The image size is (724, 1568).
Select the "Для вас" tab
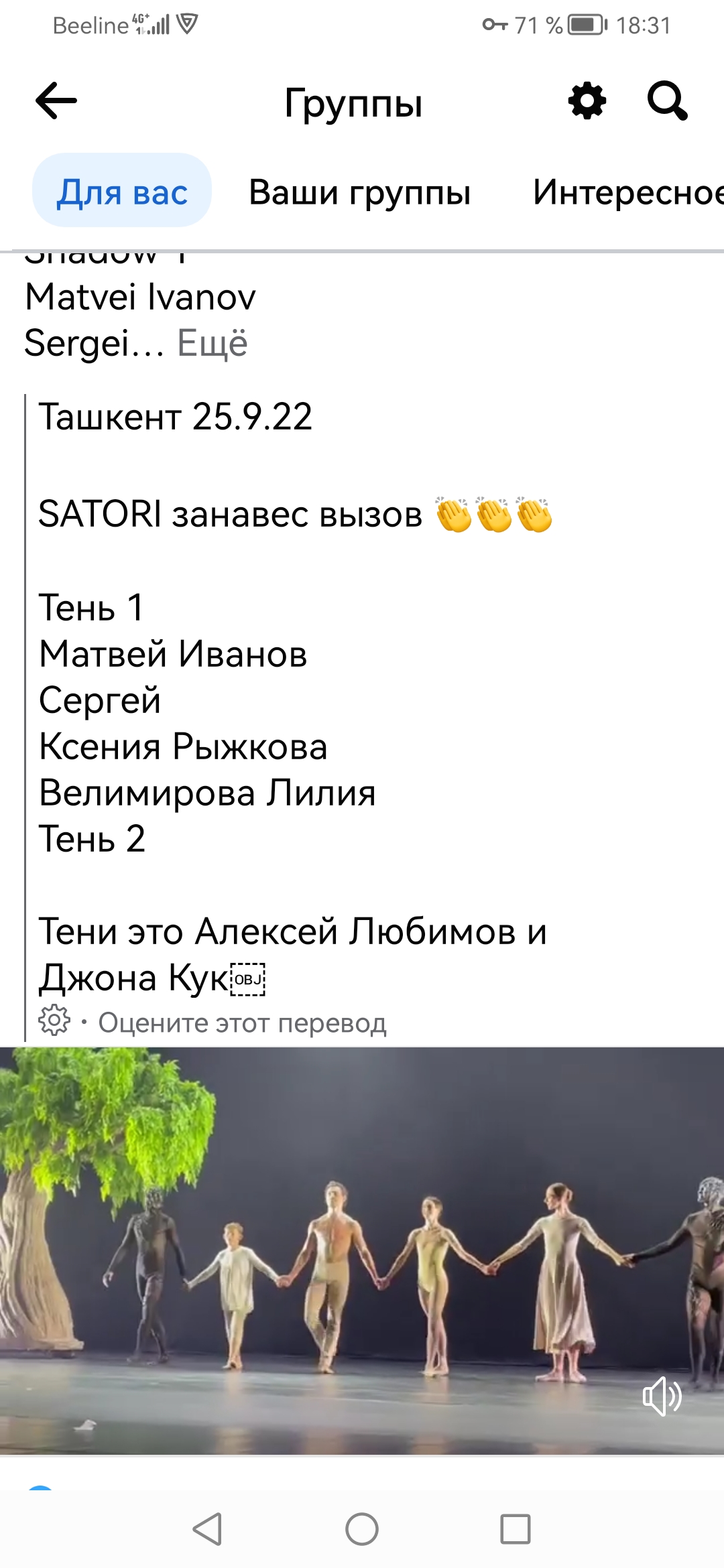click(122, 191)
